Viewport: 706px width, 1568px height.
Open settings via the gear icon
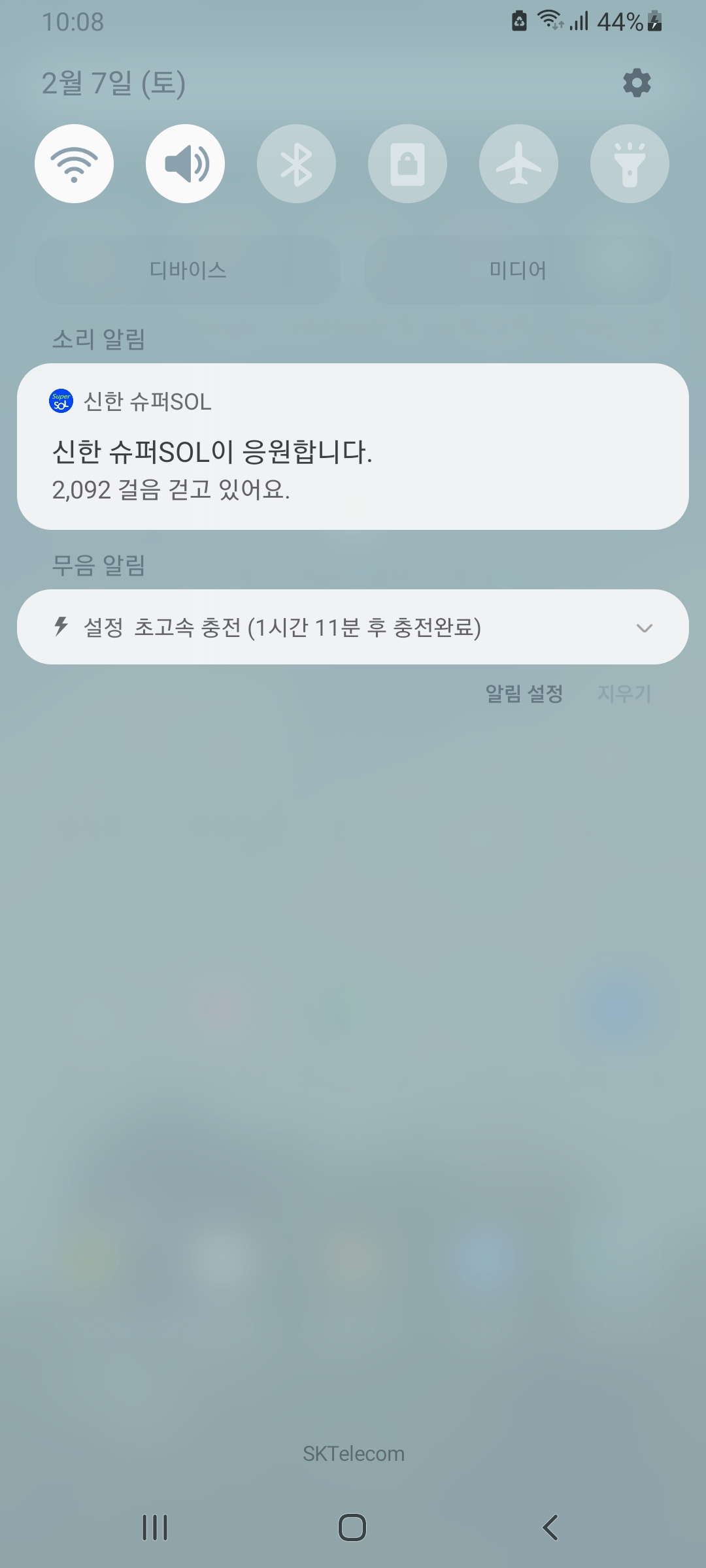[x=637, y=83]
